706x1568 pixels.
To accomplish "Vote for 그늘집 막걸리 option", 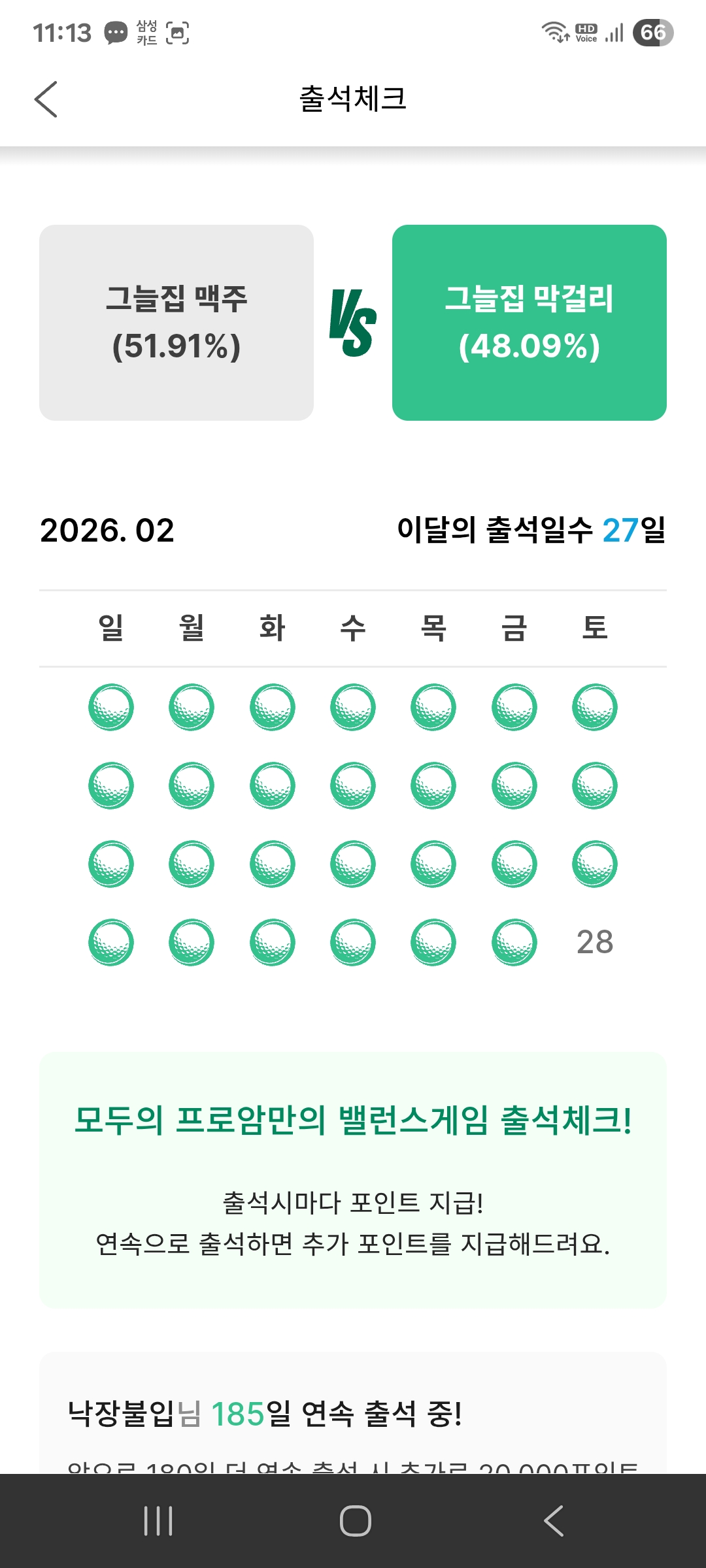I will (529, 323).
